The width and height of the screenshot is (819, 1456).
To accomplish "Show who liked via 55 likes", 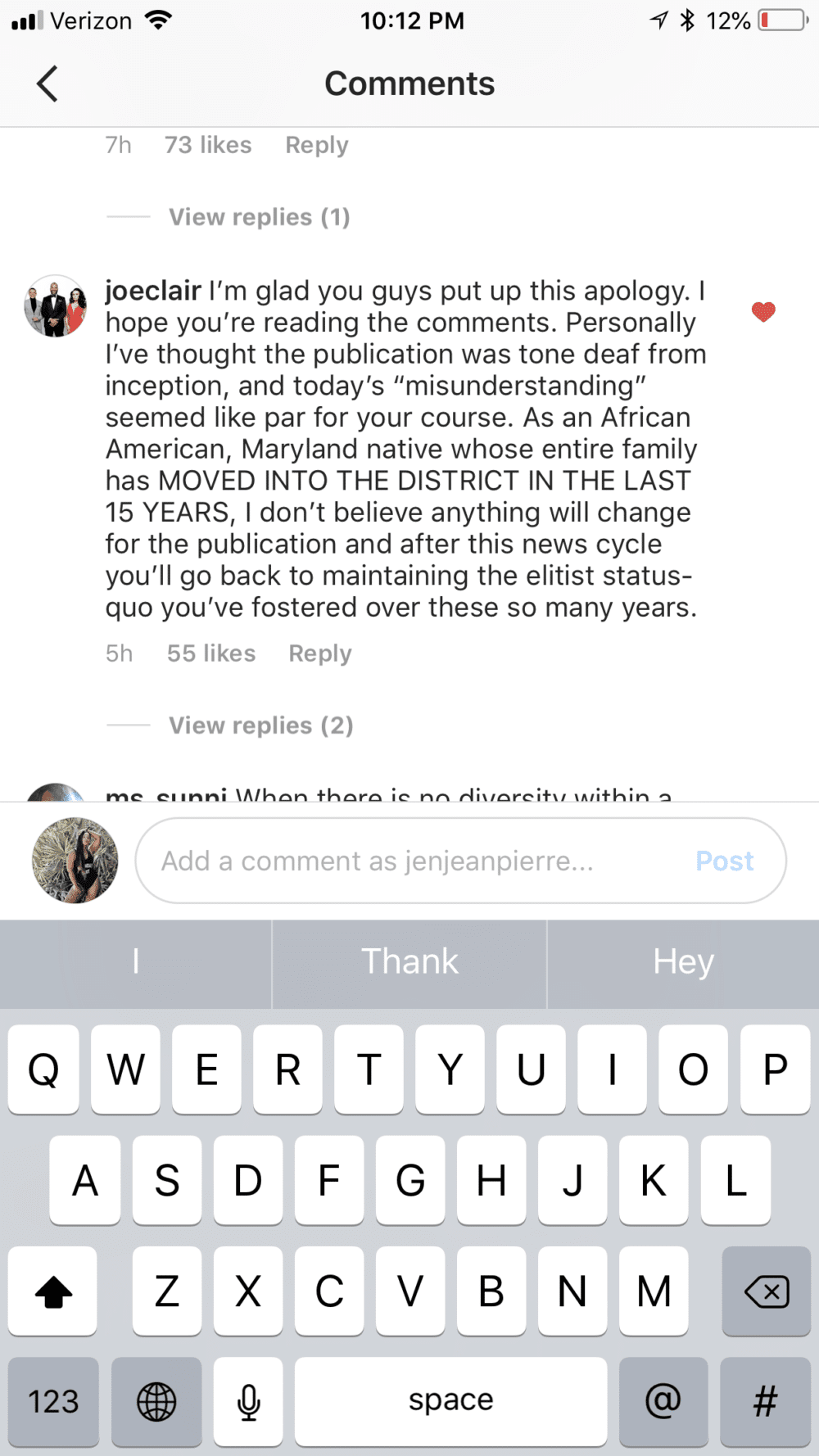I will (x=211, y=653).
